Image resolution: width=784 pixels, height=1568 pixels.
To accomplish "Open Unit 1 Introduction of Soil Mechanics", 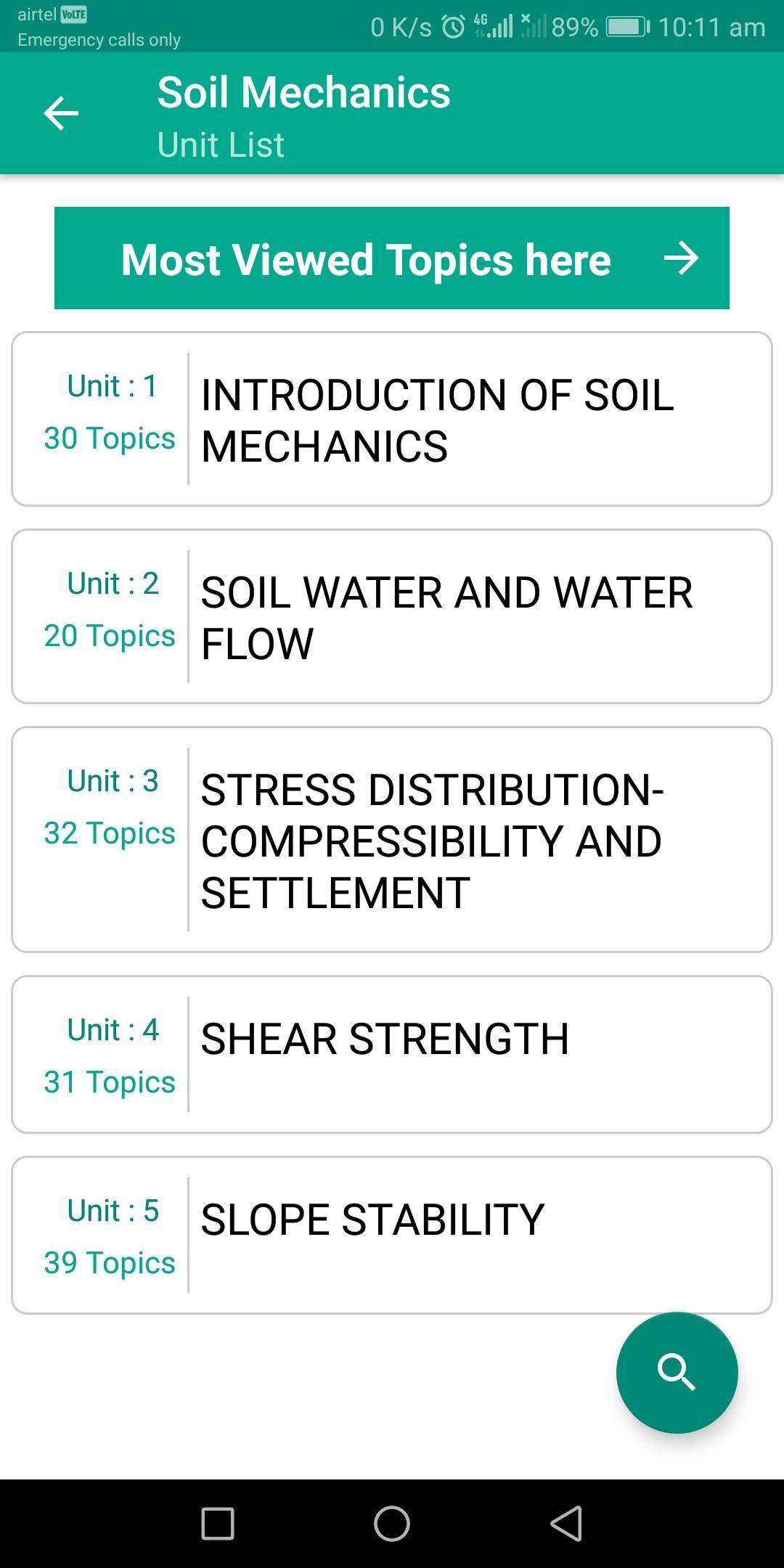I will (392, 417).
